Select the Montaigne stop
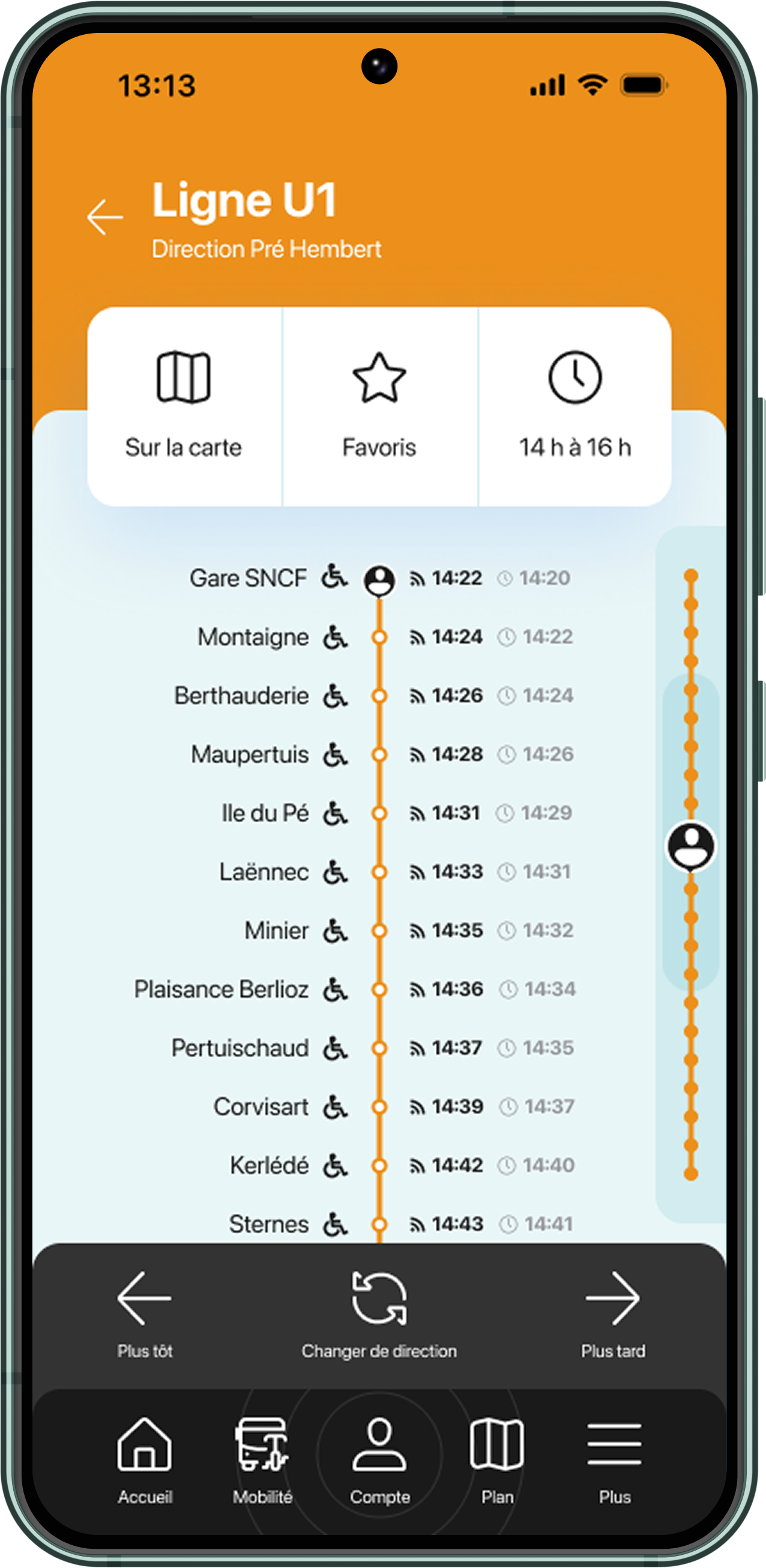The width and height of the screenshot is (766, 1568). (x=384, y=637)
